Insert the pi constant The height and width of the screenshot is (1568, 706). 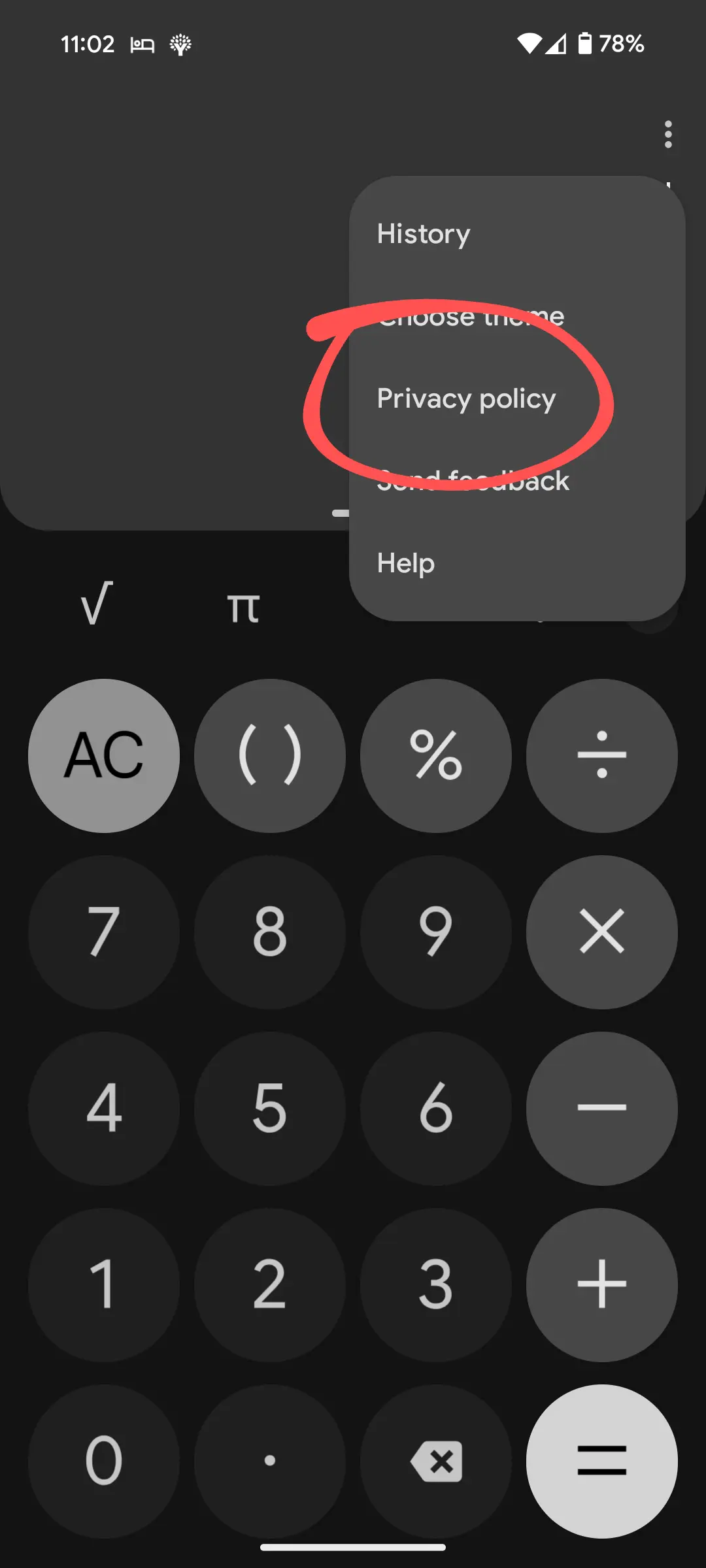243,608
